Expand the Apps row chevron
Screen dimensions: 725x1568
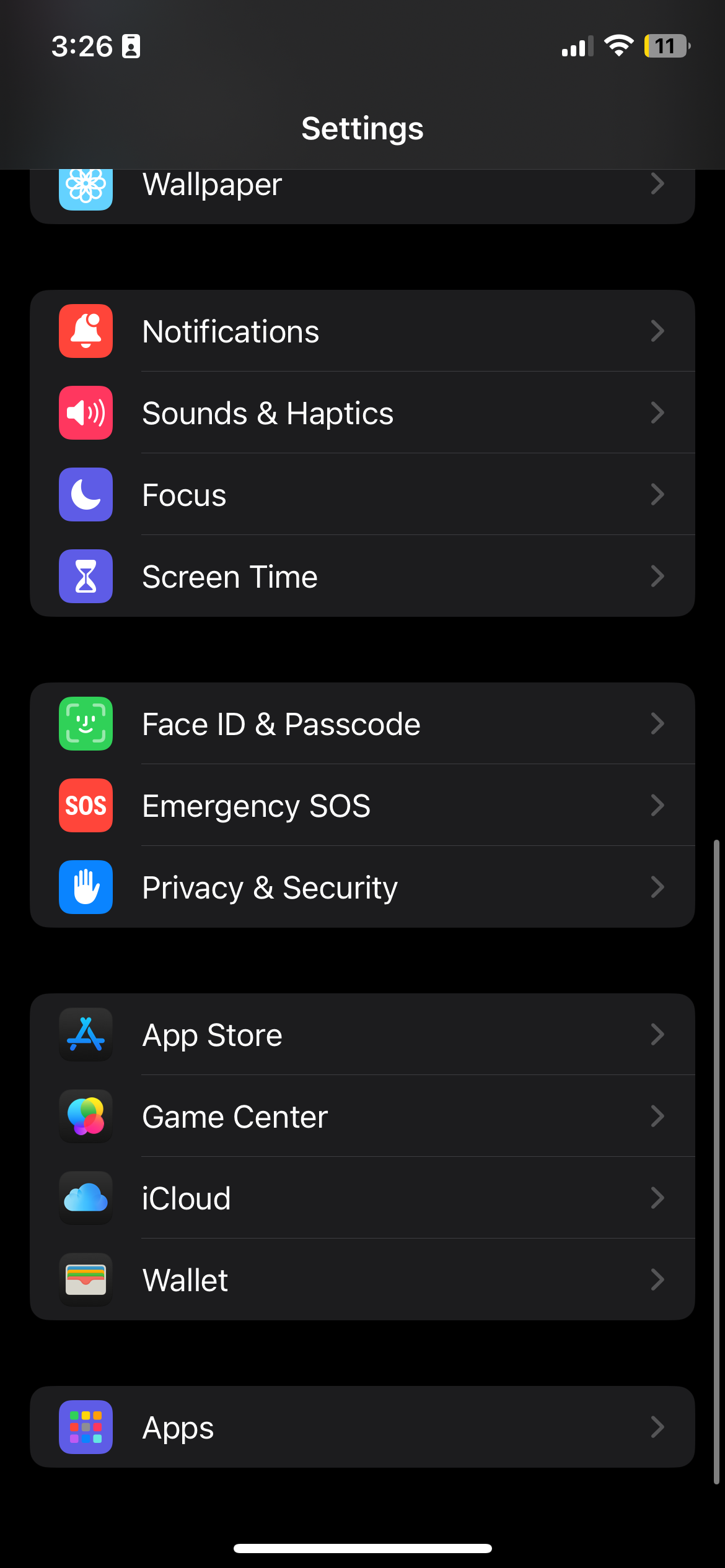657,1427
